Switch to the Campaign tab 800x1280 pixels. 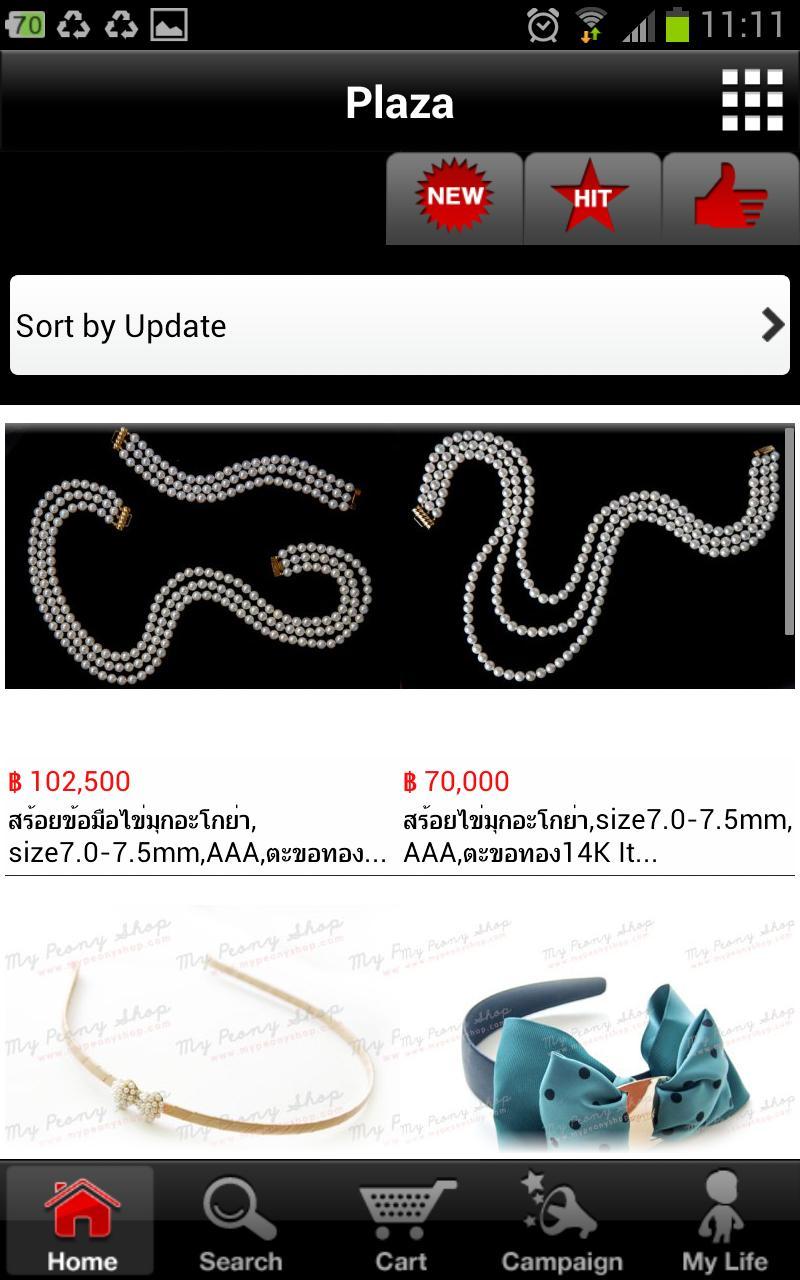tap(561, 1220)
